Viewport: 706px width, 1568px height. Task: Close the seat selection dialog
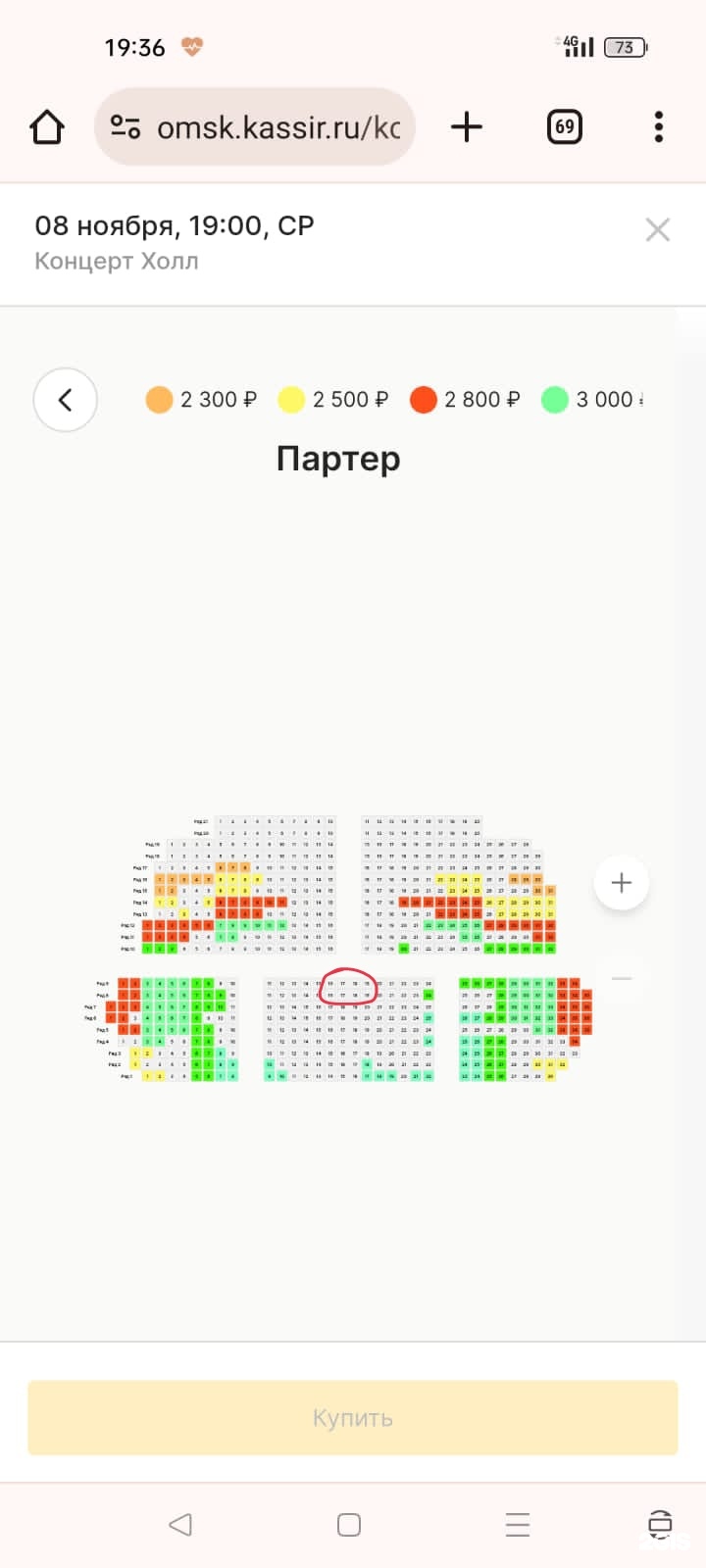[658, 230]
